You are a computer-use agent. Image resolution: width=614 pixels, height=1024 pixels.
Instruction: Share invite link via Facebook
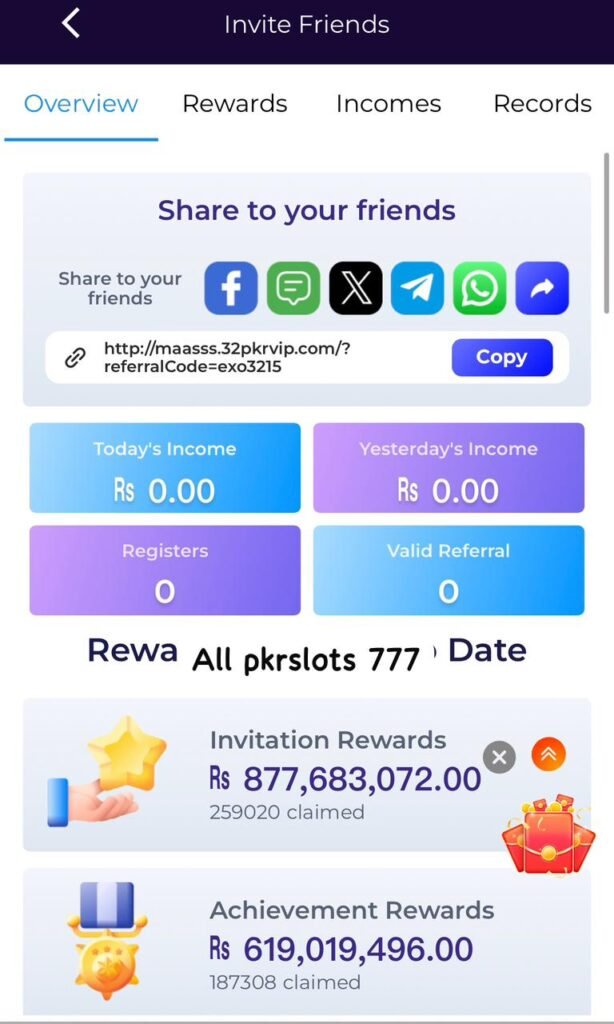[231, 289]
